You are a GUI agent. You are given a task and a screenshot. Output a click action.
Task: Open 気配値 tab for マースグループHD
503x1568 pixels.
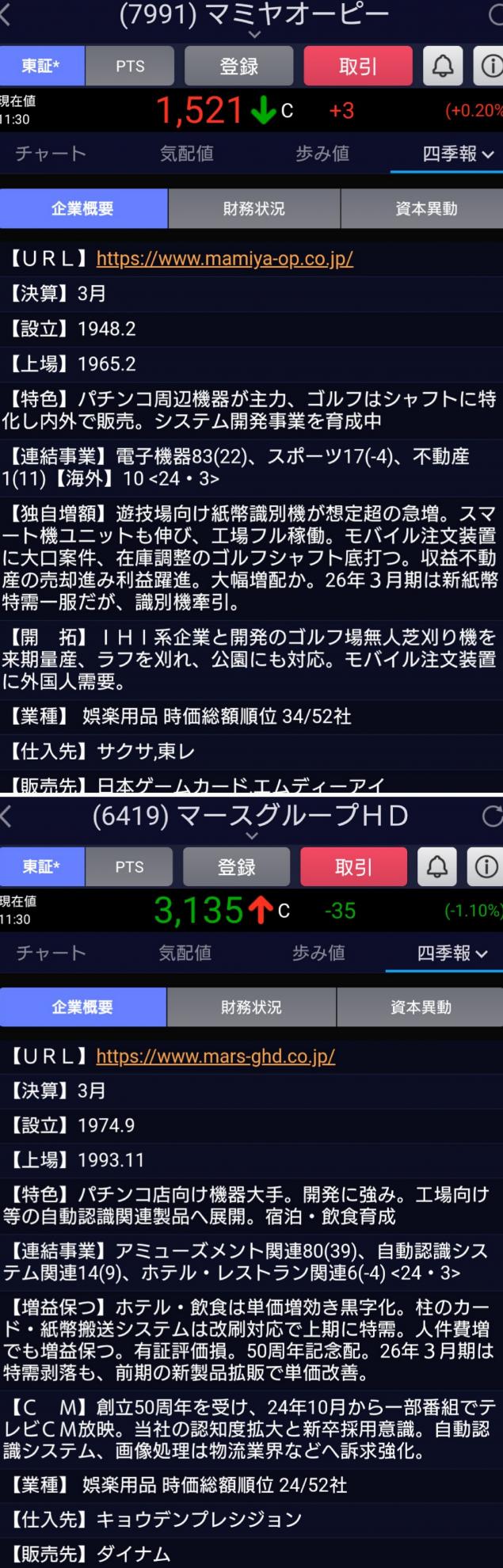point(185,953)
